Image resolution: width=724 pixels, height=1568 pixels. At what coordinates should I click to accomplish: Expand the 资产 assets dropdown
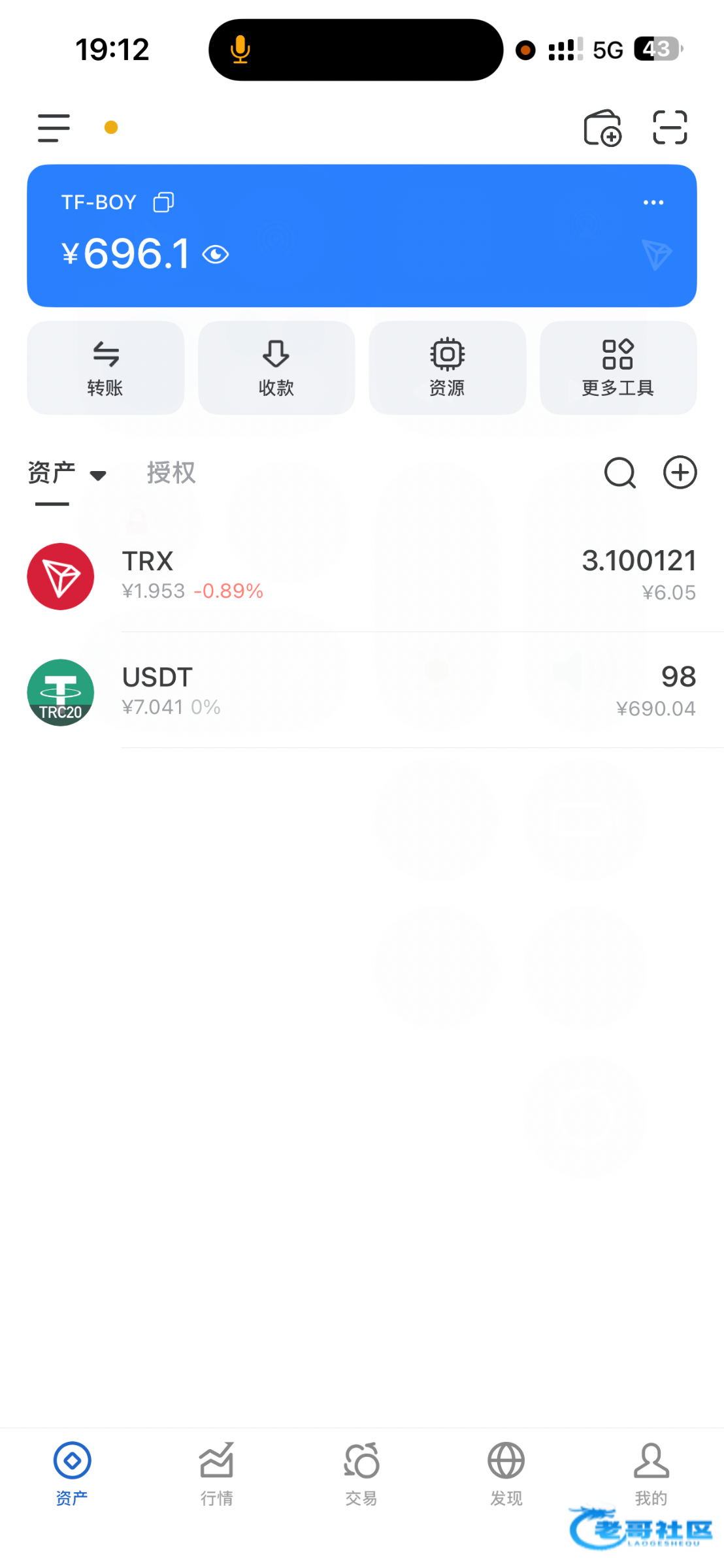[x=98, y=475]
